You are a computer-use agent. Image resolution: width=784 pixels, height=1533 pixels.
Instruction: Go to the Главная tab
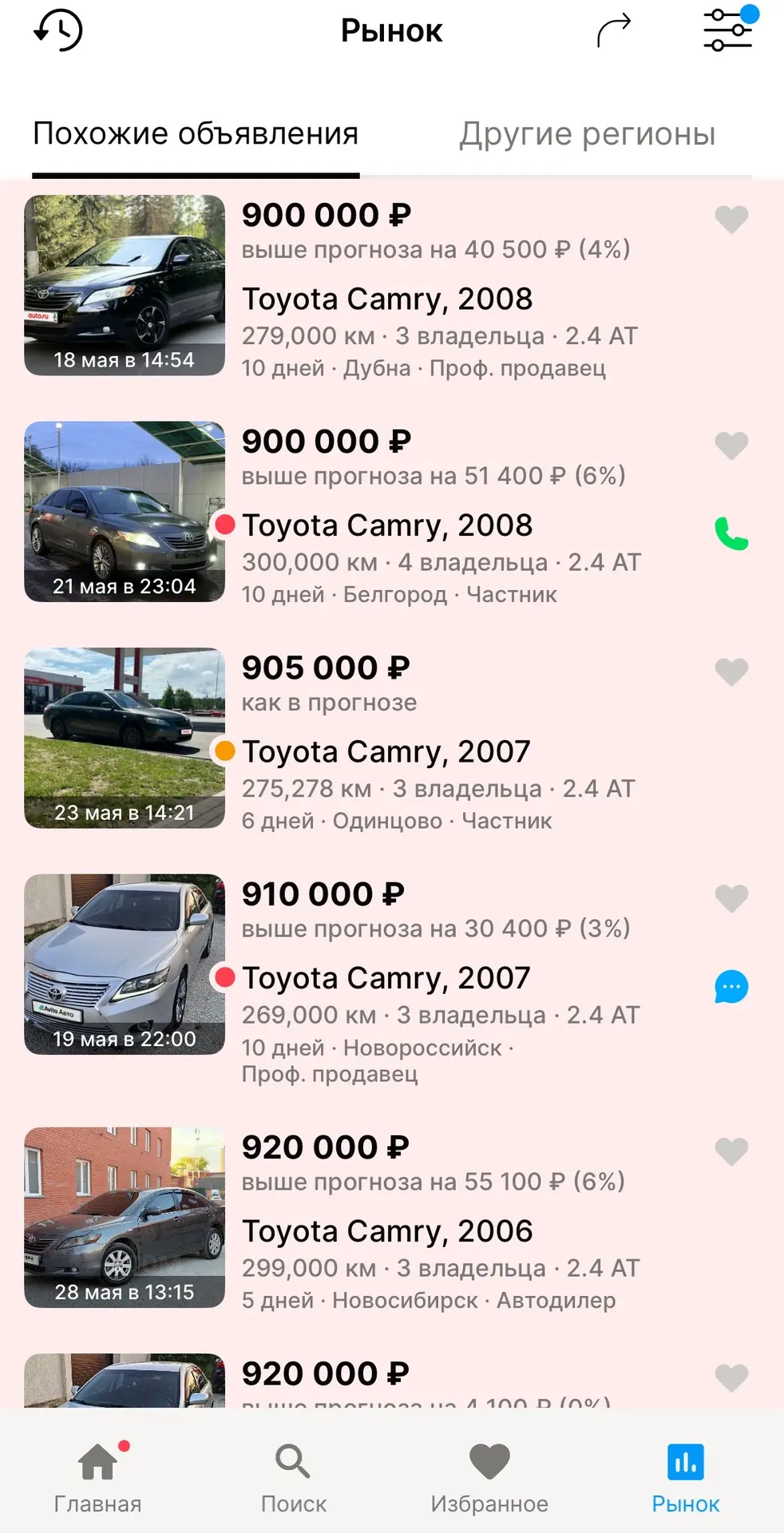(x=97, y=1477)
